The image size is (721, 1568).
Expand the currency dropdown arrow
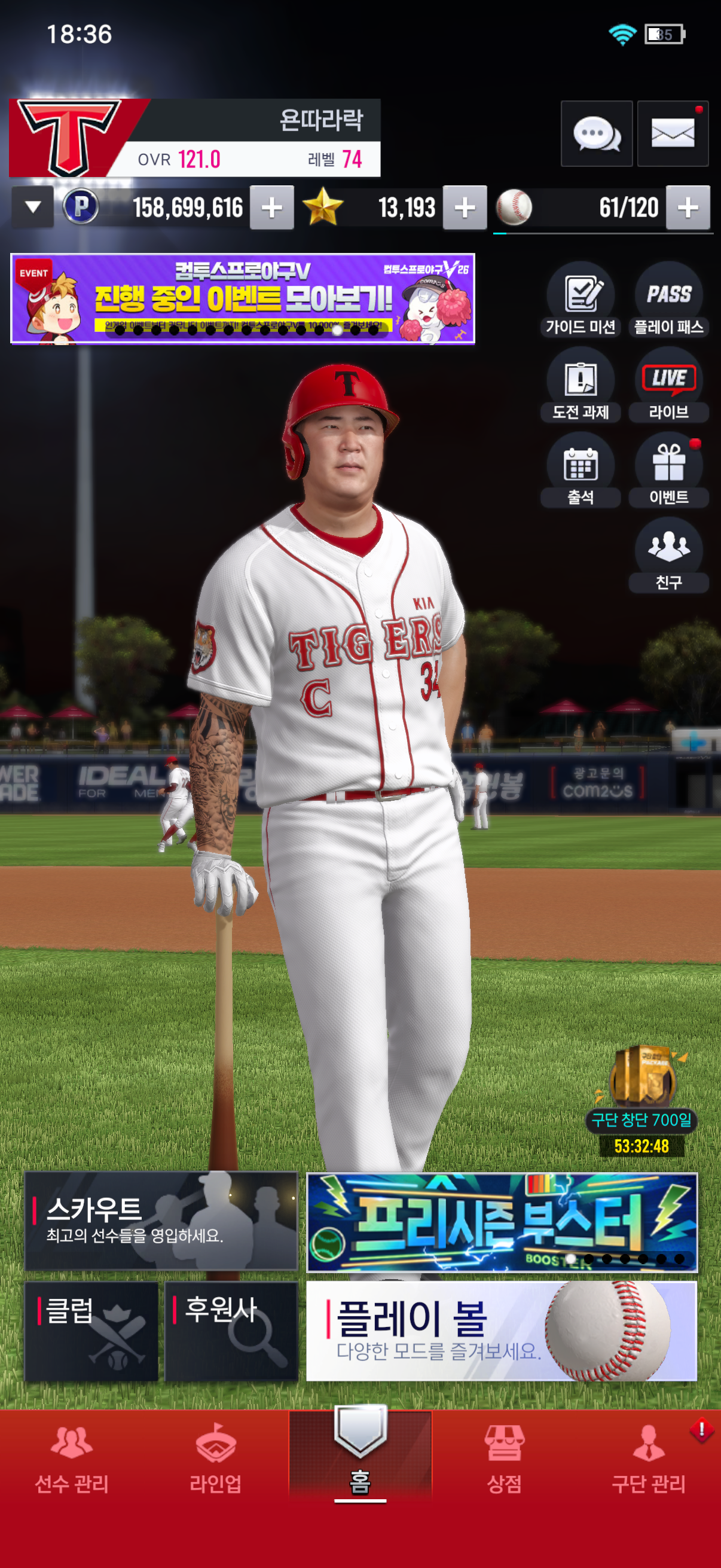click(33, 208)
